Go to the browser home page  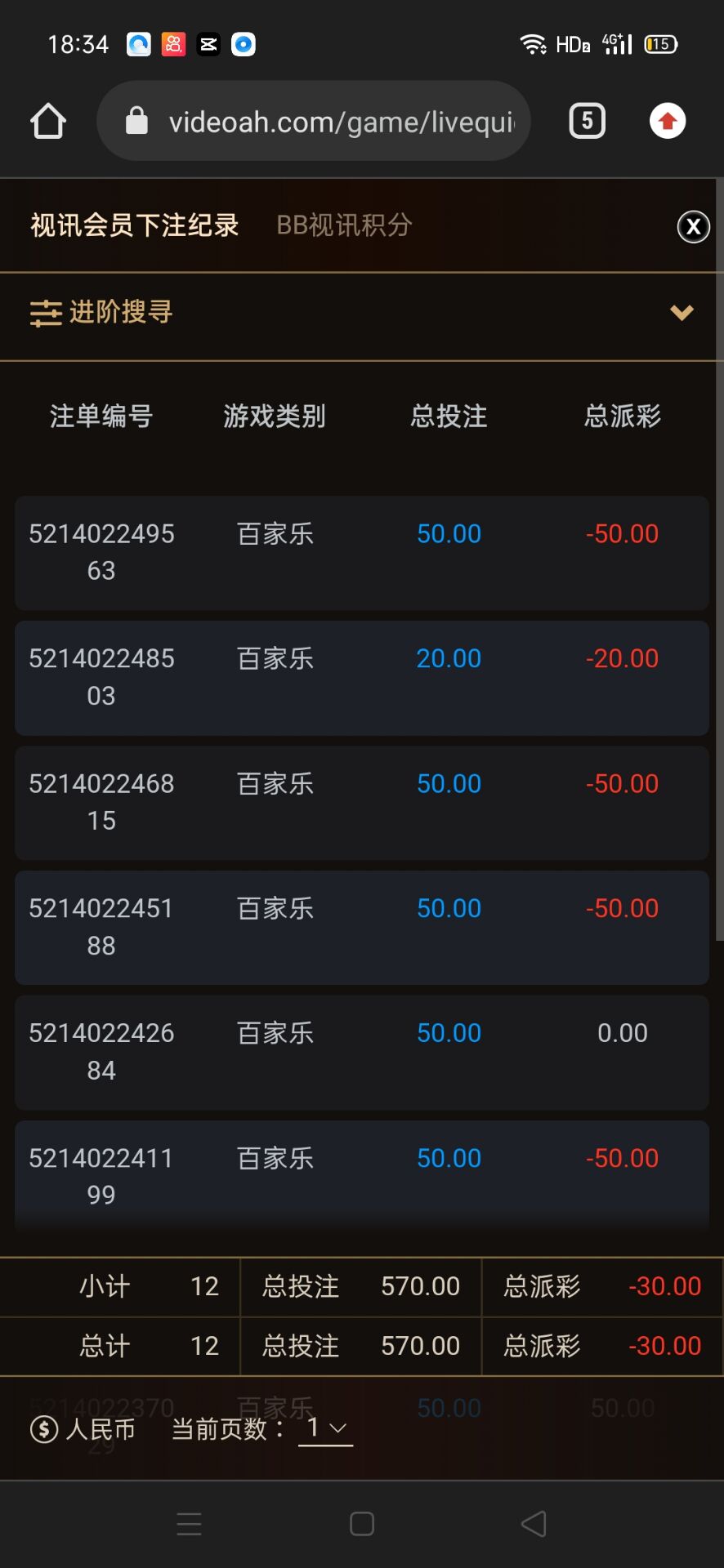pos(48,122)
